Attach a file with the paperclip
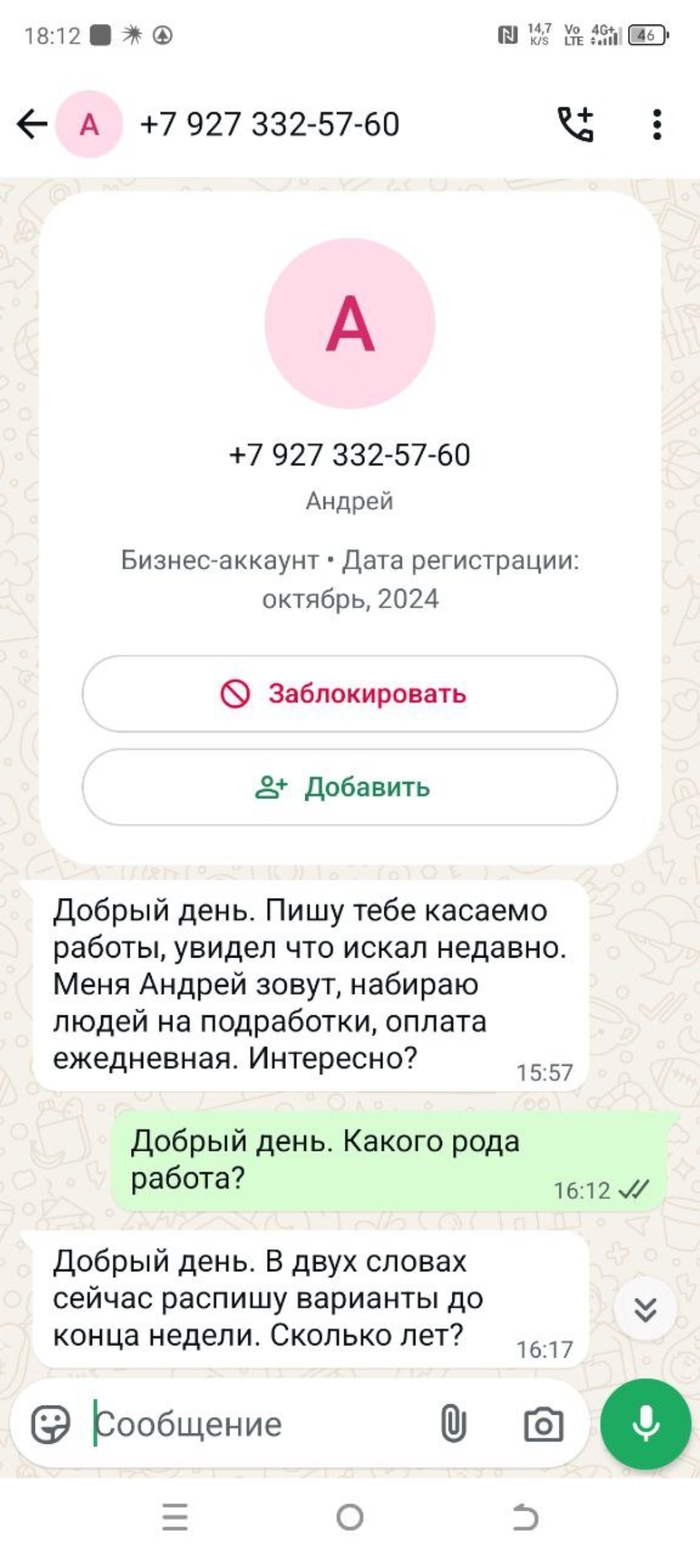Viewport: 700px width, 1556px height. tap(453, 1423)
